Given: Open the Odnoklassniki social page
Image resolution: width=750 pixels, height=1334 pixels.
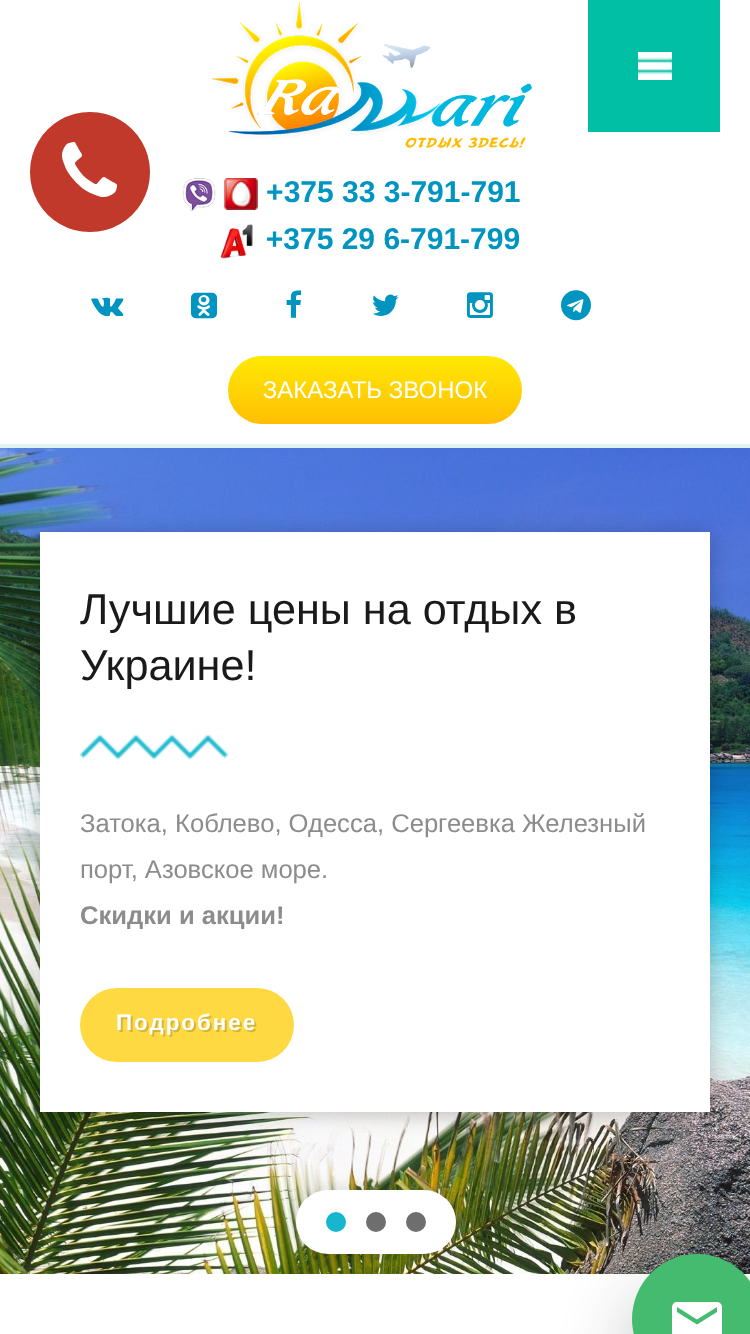Looking at the screenshot, I should click(204, 306).
